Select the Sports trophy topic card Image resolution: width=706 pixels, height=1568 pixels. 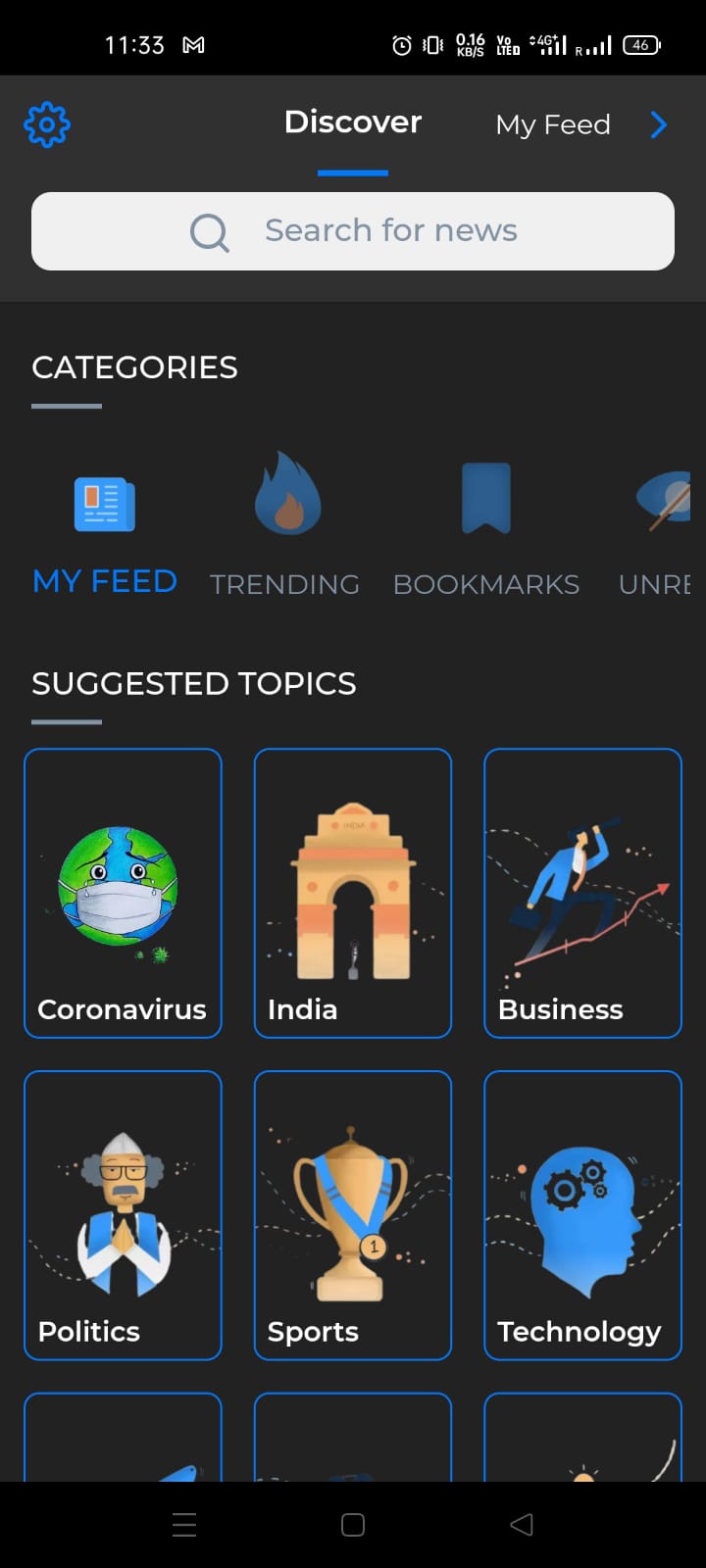[x=352, y=1215]
